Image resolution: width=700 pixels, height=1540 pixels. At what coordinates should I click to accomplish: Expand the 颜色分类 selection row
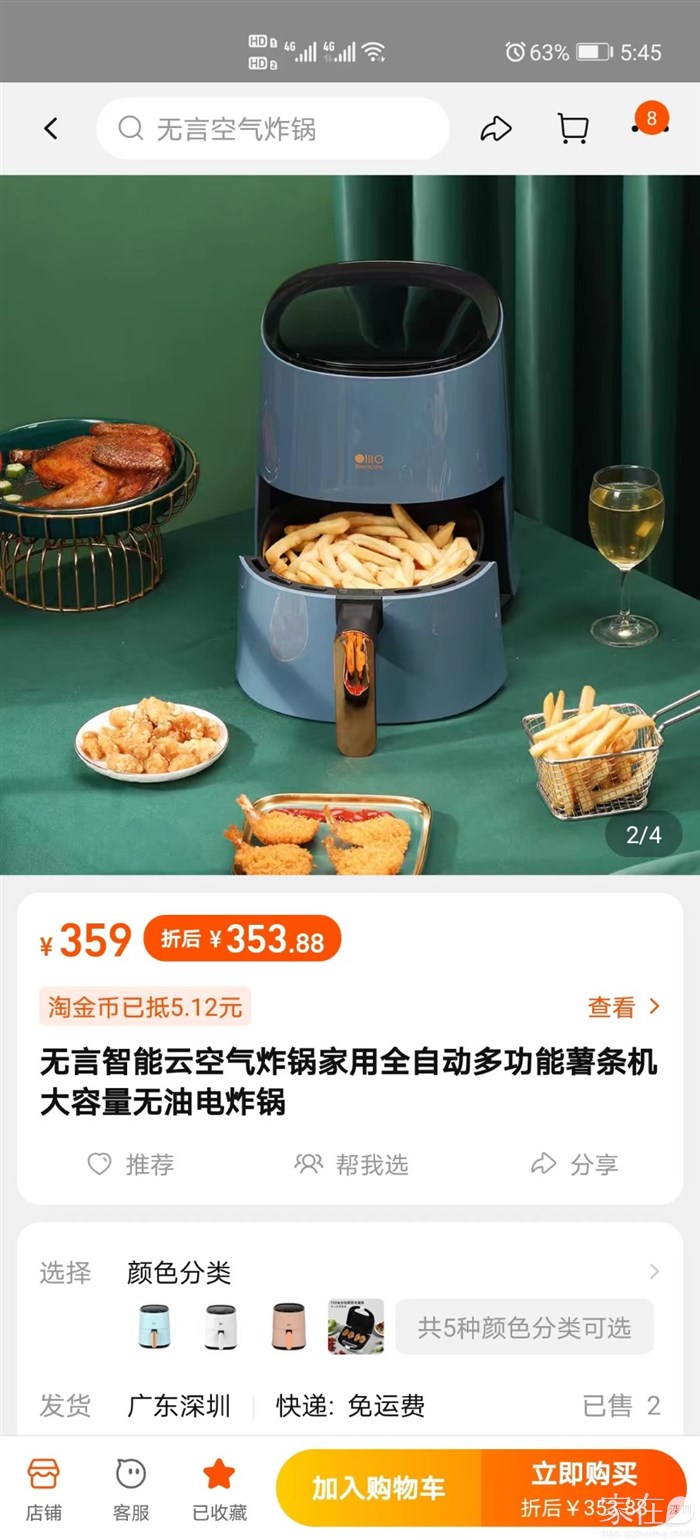[654, 1272]
